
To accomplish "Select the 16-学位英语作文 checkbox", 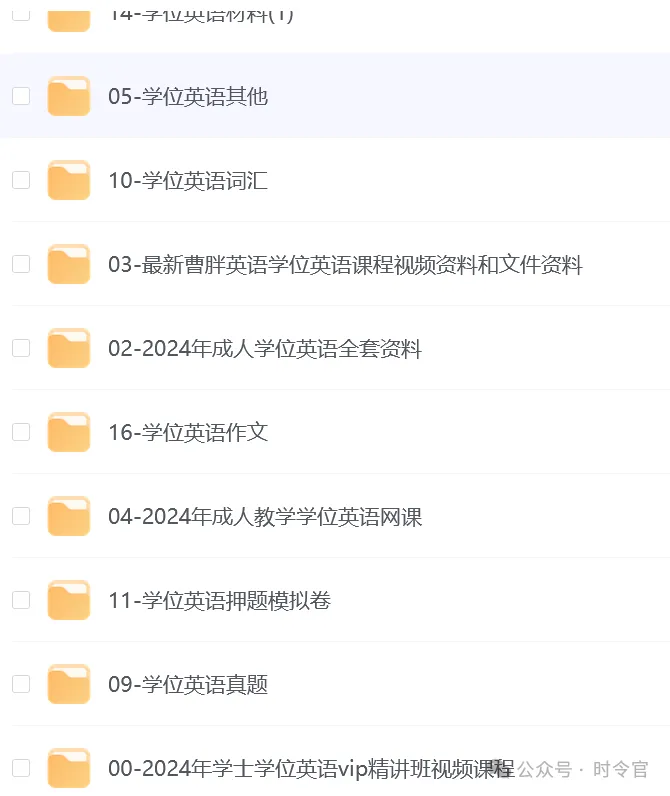I will coord(21,432).
